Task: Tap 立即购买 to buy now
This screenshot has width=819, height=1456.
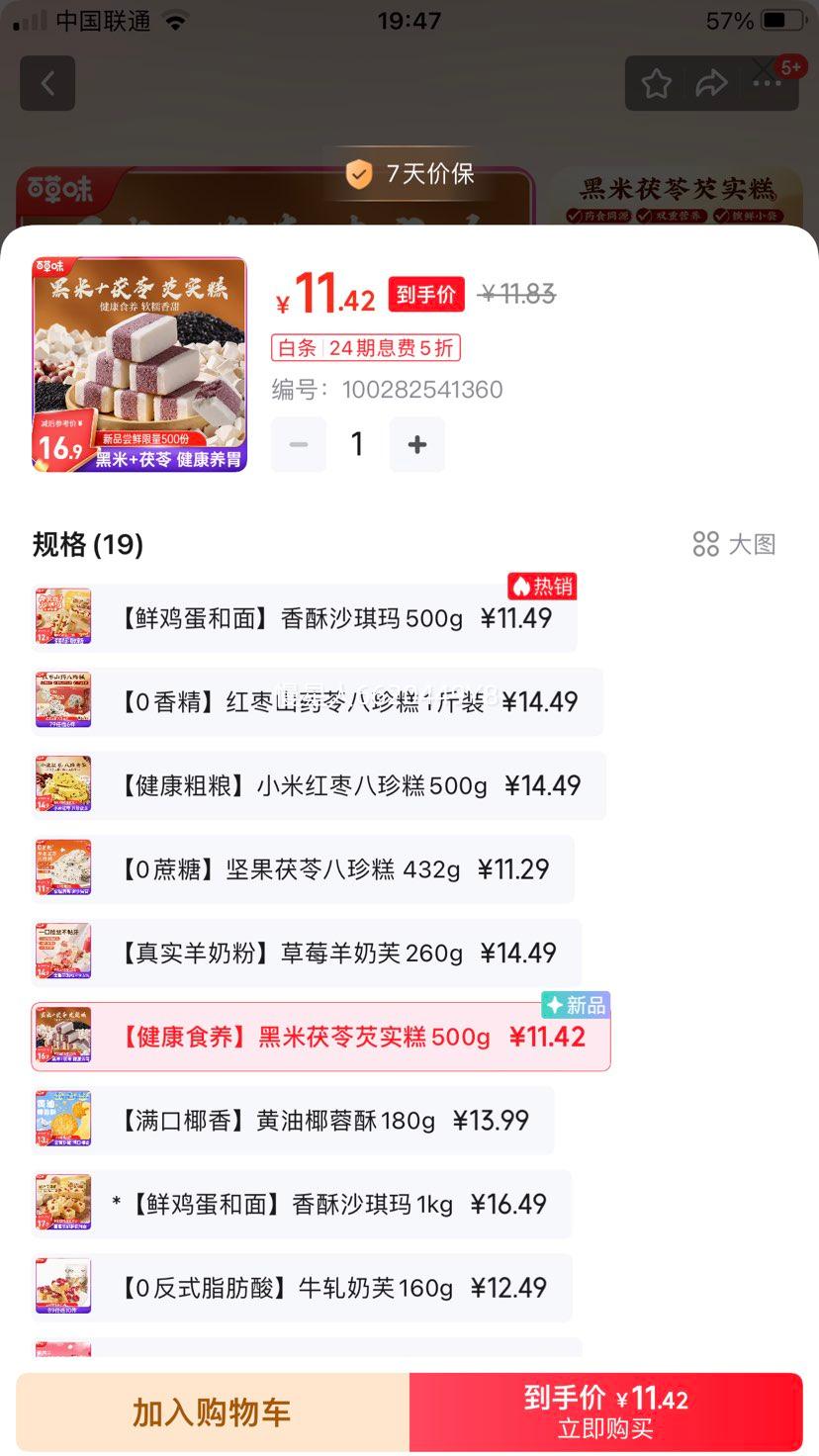Action: click(606, 1410)
